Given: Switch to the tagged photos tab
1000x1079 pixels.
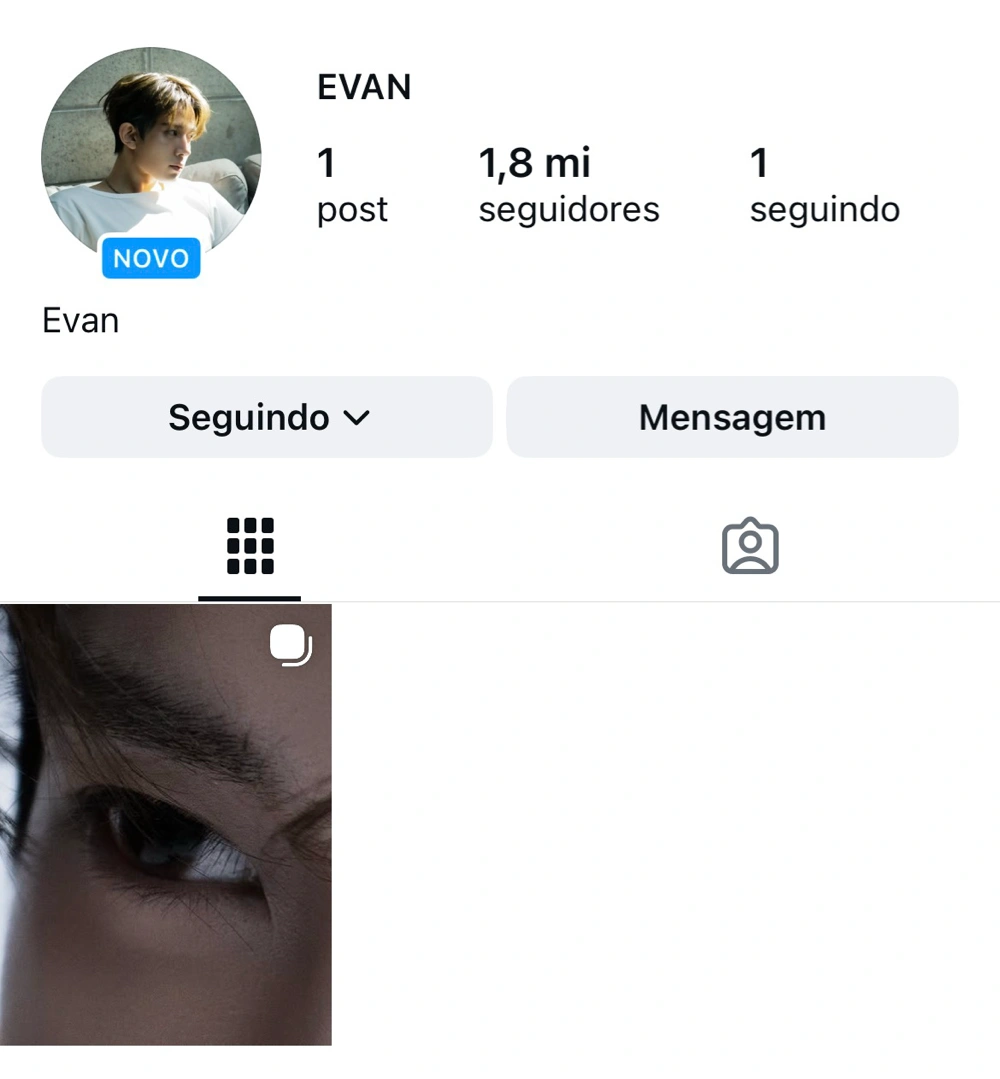Looking at the screenshot, I should click(x=750, y=546).
